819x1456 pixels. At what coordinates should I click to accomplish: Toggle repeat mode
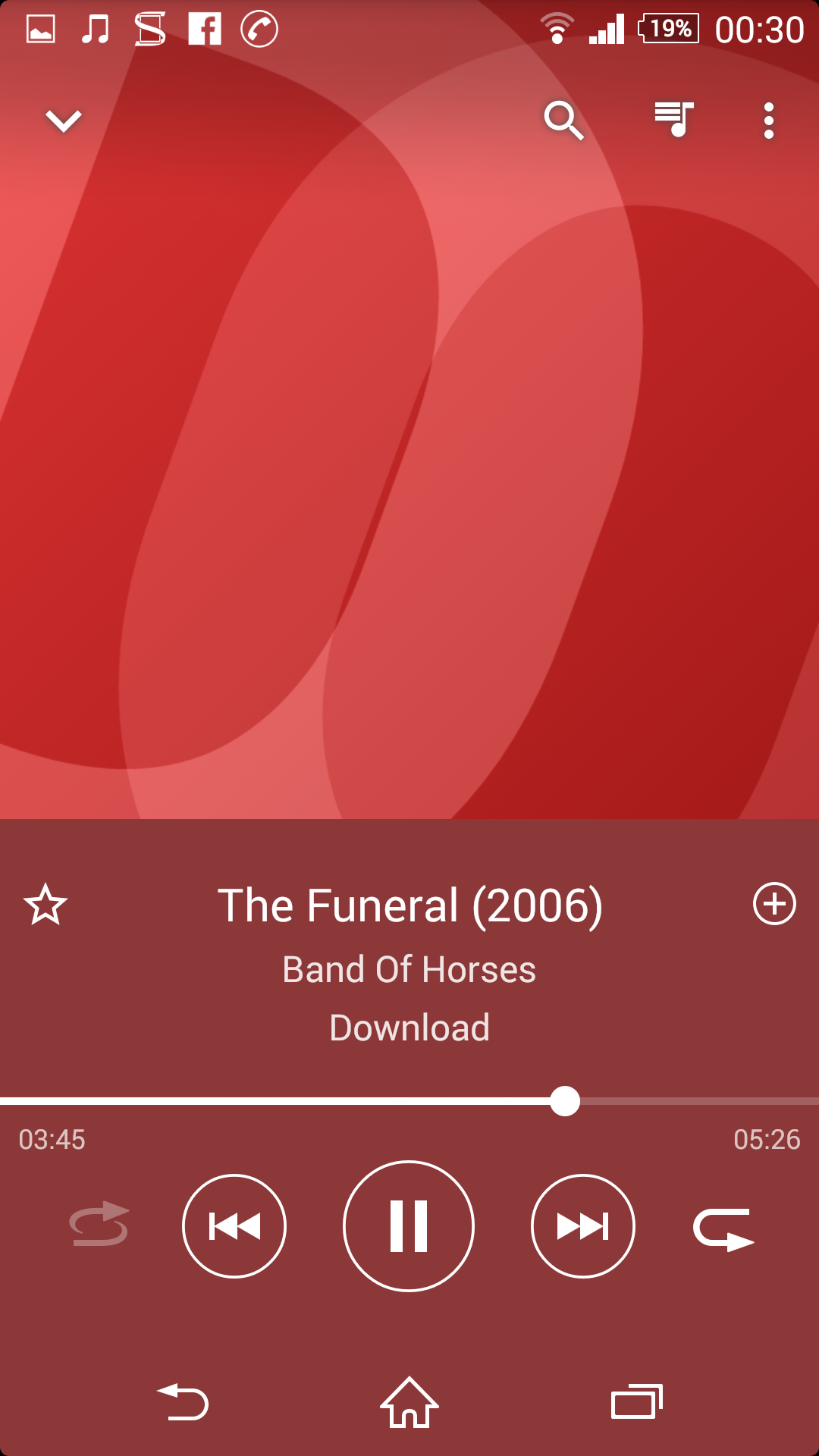723,1228
